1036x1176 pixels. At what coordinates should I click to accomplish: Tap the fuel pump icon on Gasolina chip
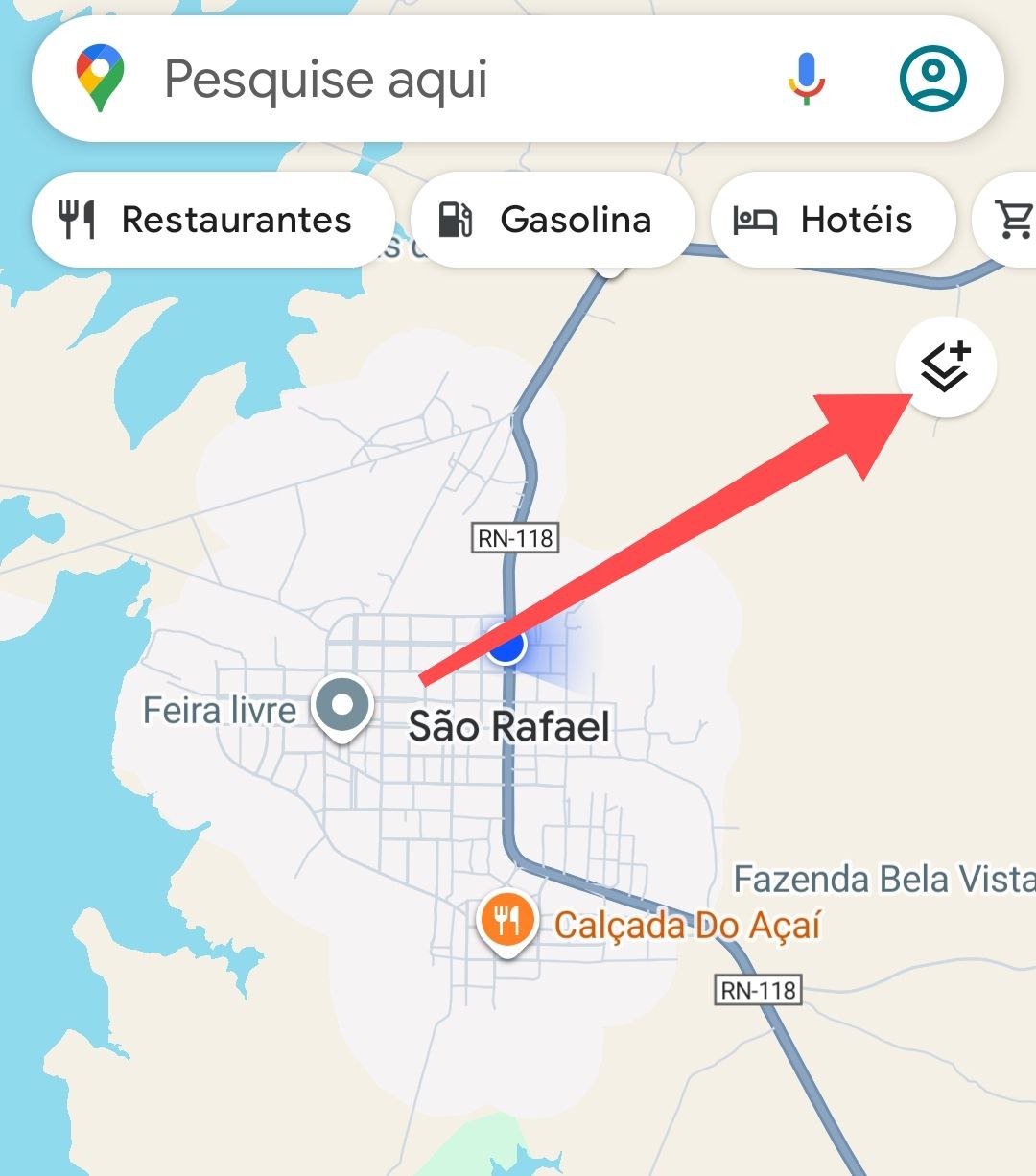(455, 219)
